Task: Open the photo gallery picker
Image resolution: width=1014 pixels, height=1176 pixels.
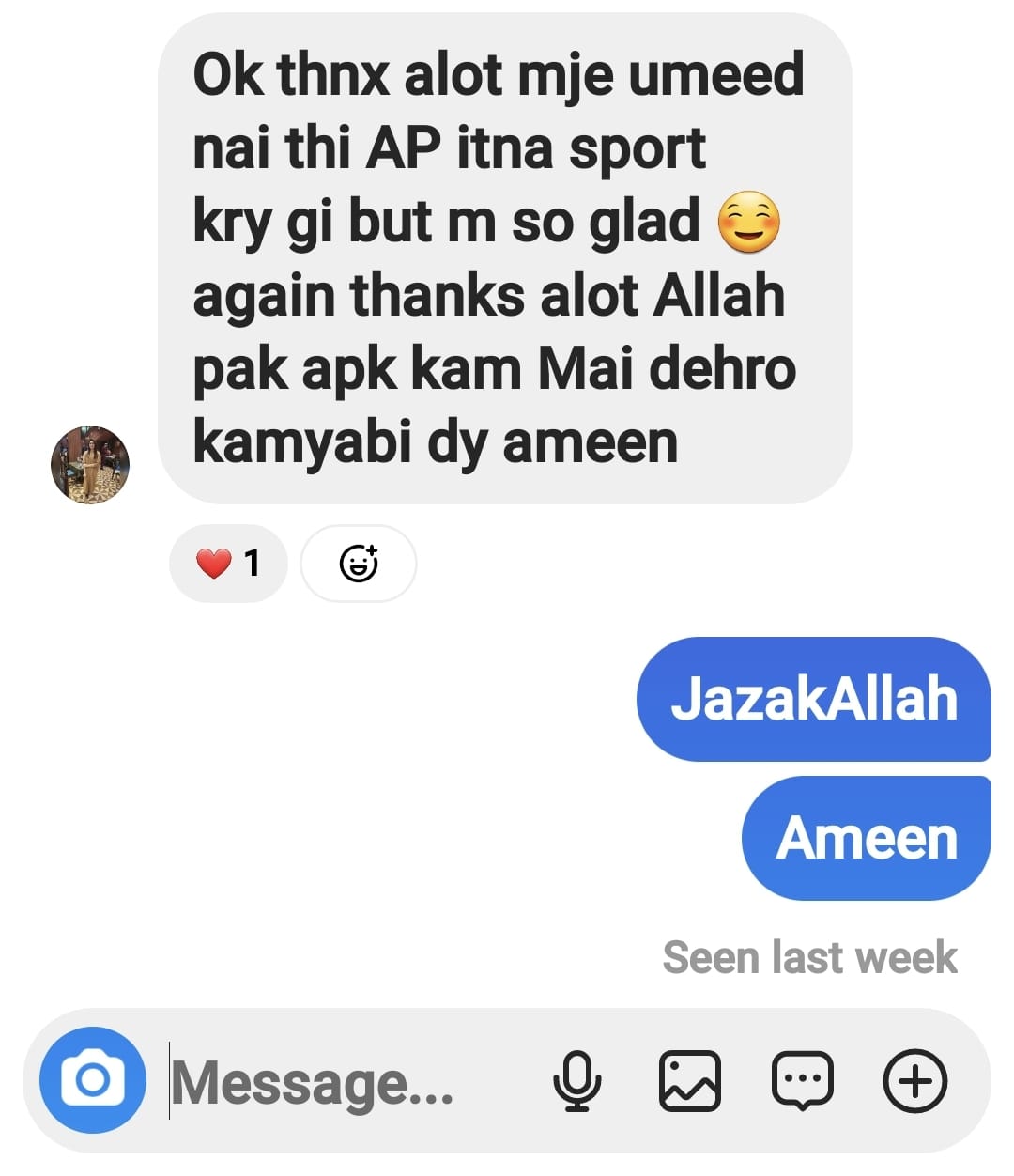Action: (690, 1081)
